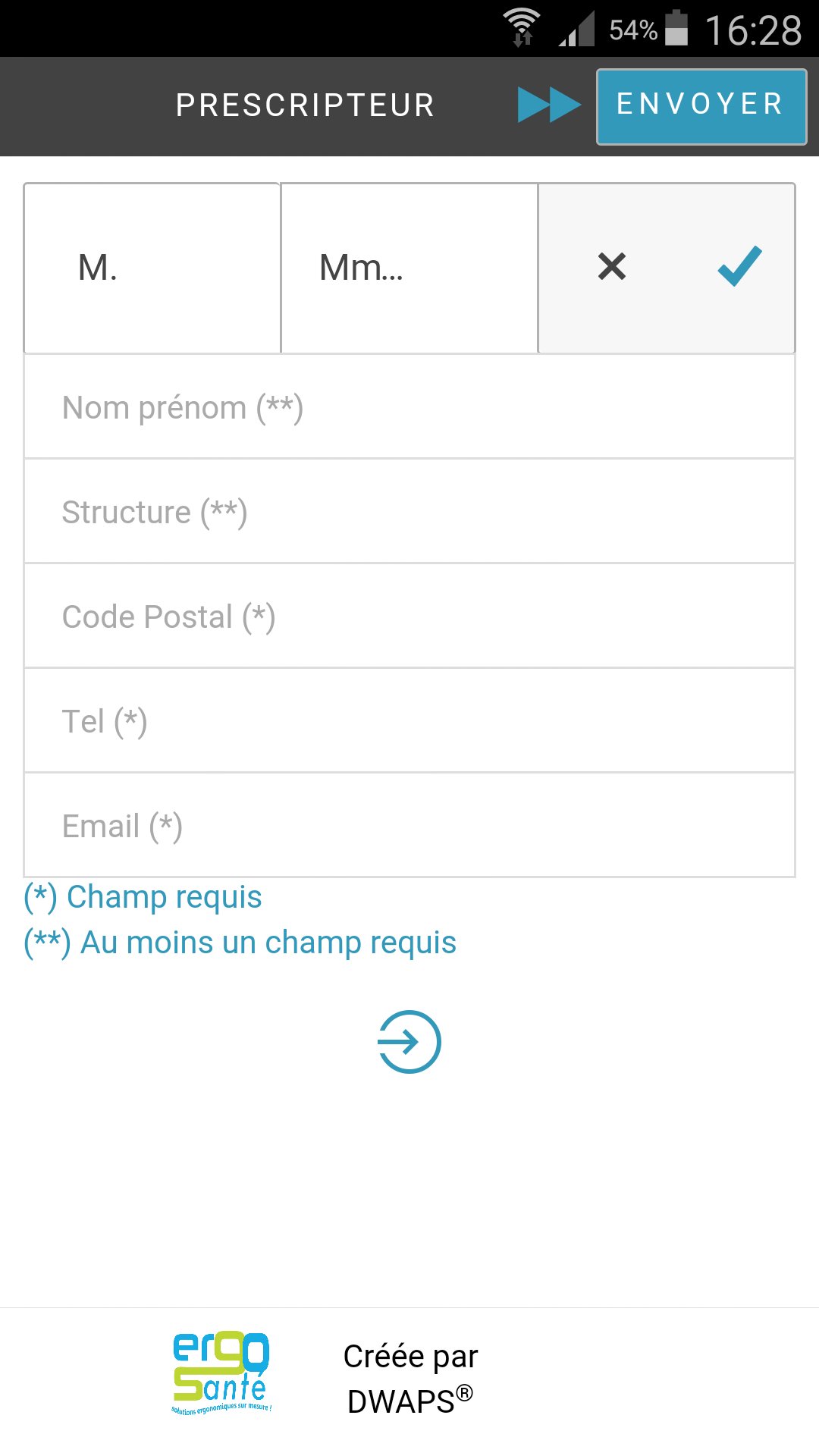Open the (*) Champ requis link

tap(143, 896)
